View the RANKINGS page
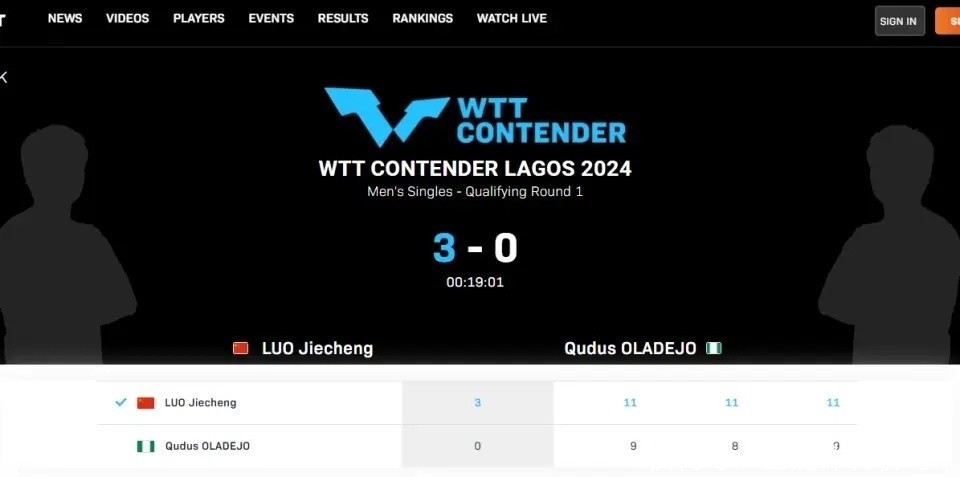This screenshot has height=477, width=960. [x=422, y=18]
